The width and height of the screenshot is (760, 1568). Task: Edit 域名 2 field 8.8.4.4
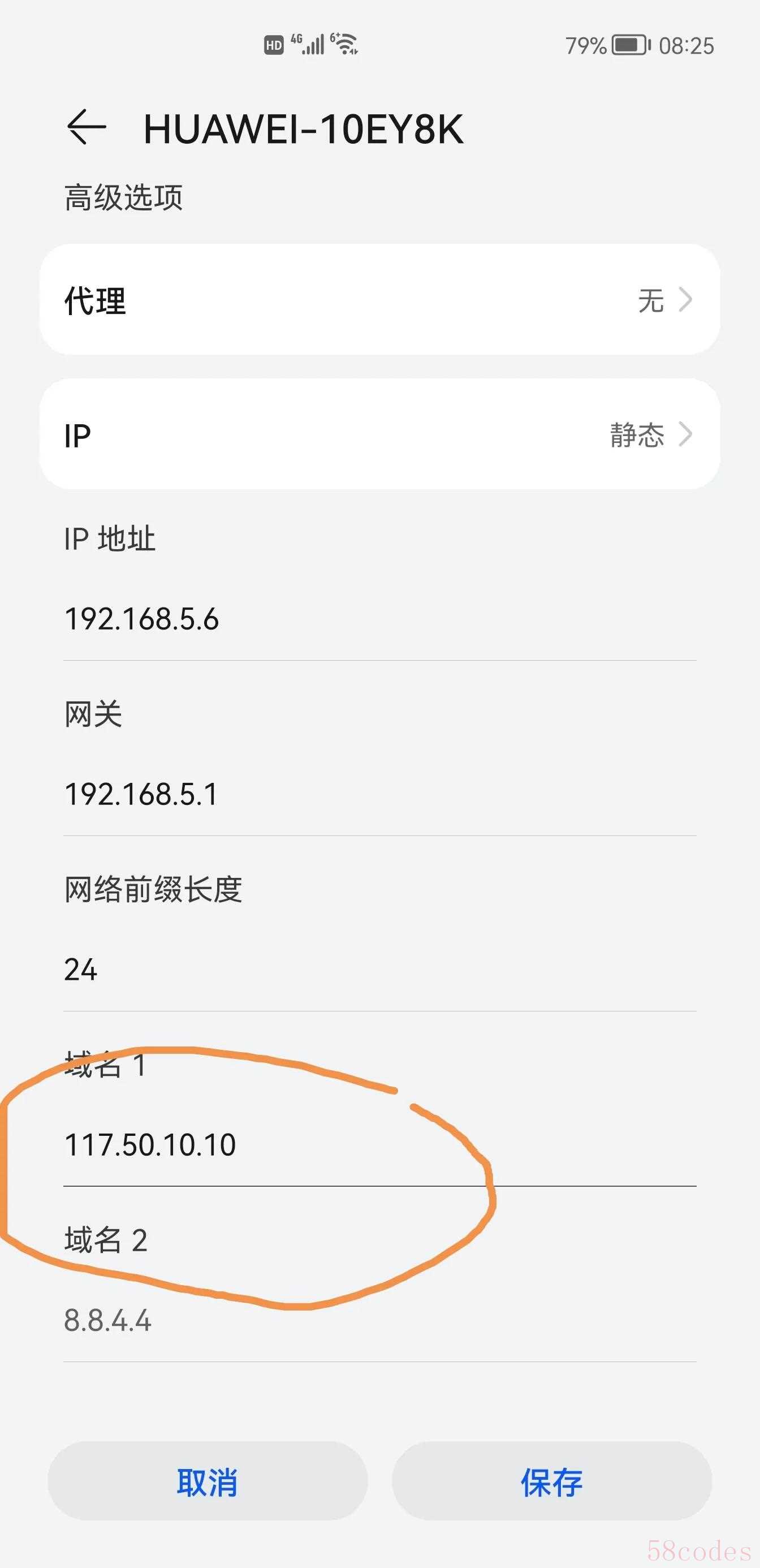coord(379,1321)
